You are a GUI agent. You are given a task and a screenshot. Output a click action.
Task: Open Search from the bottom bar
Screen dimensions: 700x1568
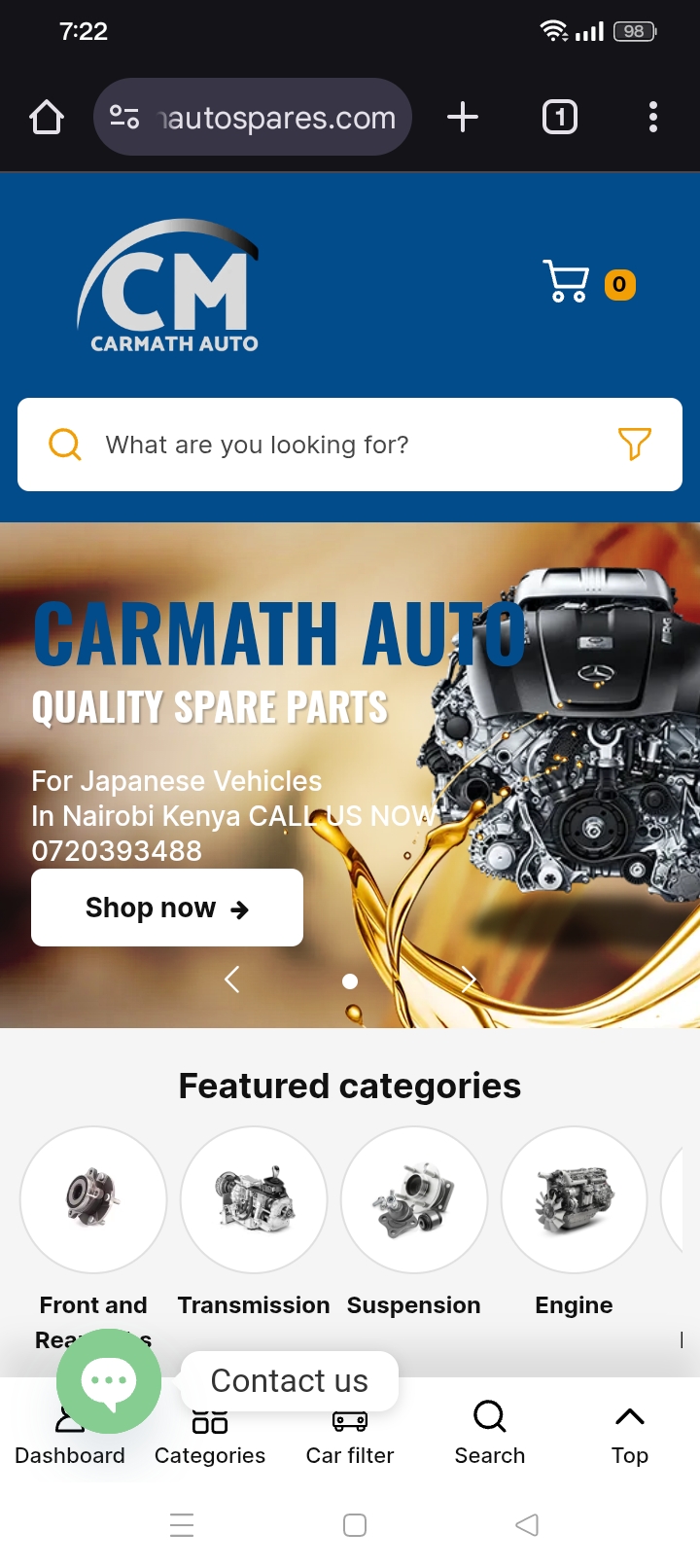coord(490,1434)
